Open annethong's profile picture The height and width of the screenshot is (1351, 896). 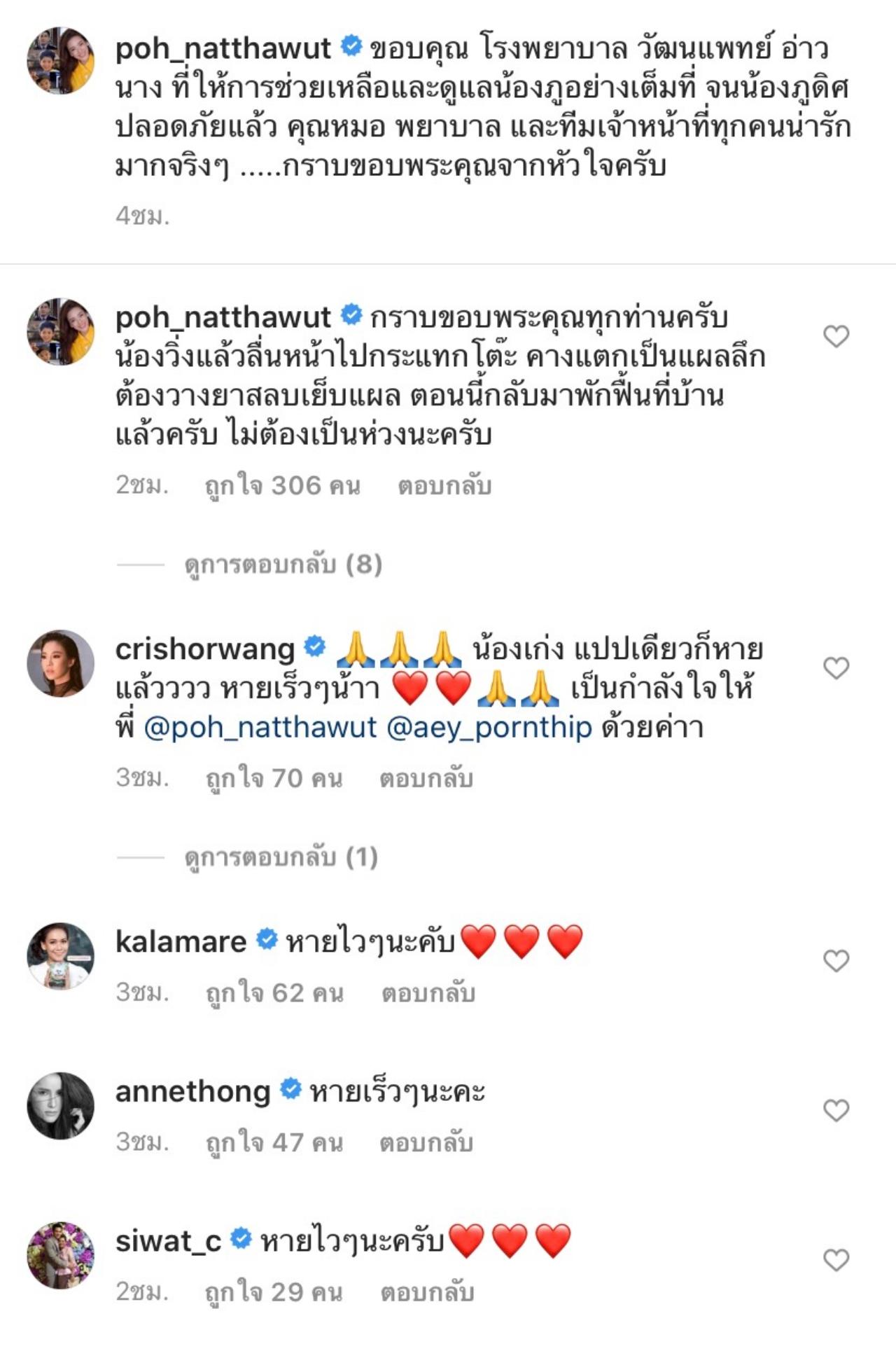(x=61, y=1105)
